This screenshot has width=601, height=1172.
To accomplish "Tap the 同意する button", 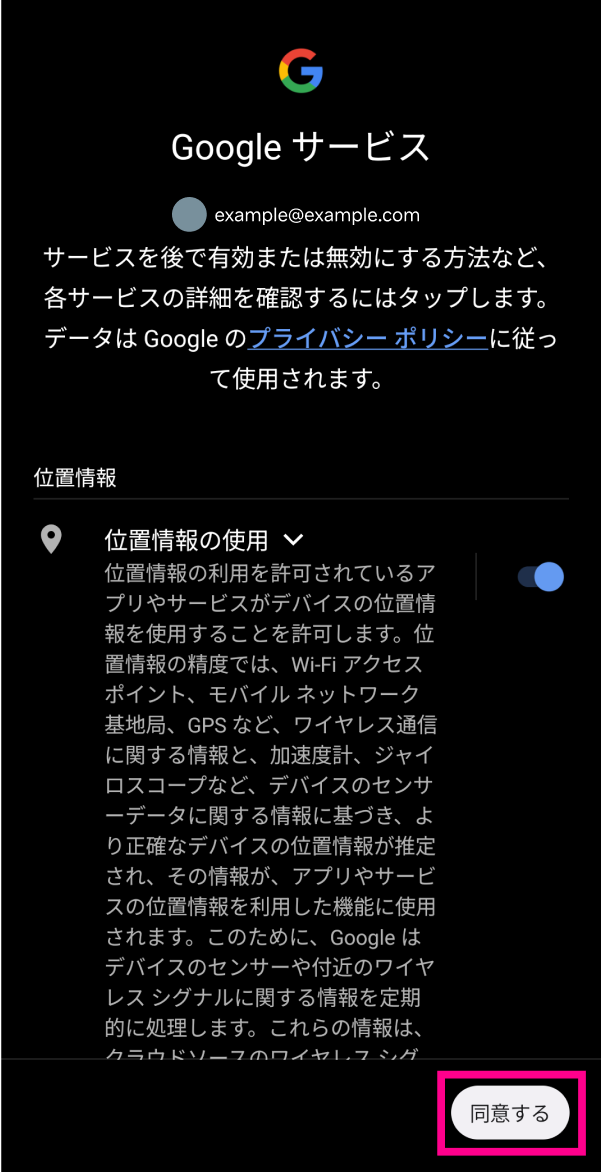I will (510, 1113).
